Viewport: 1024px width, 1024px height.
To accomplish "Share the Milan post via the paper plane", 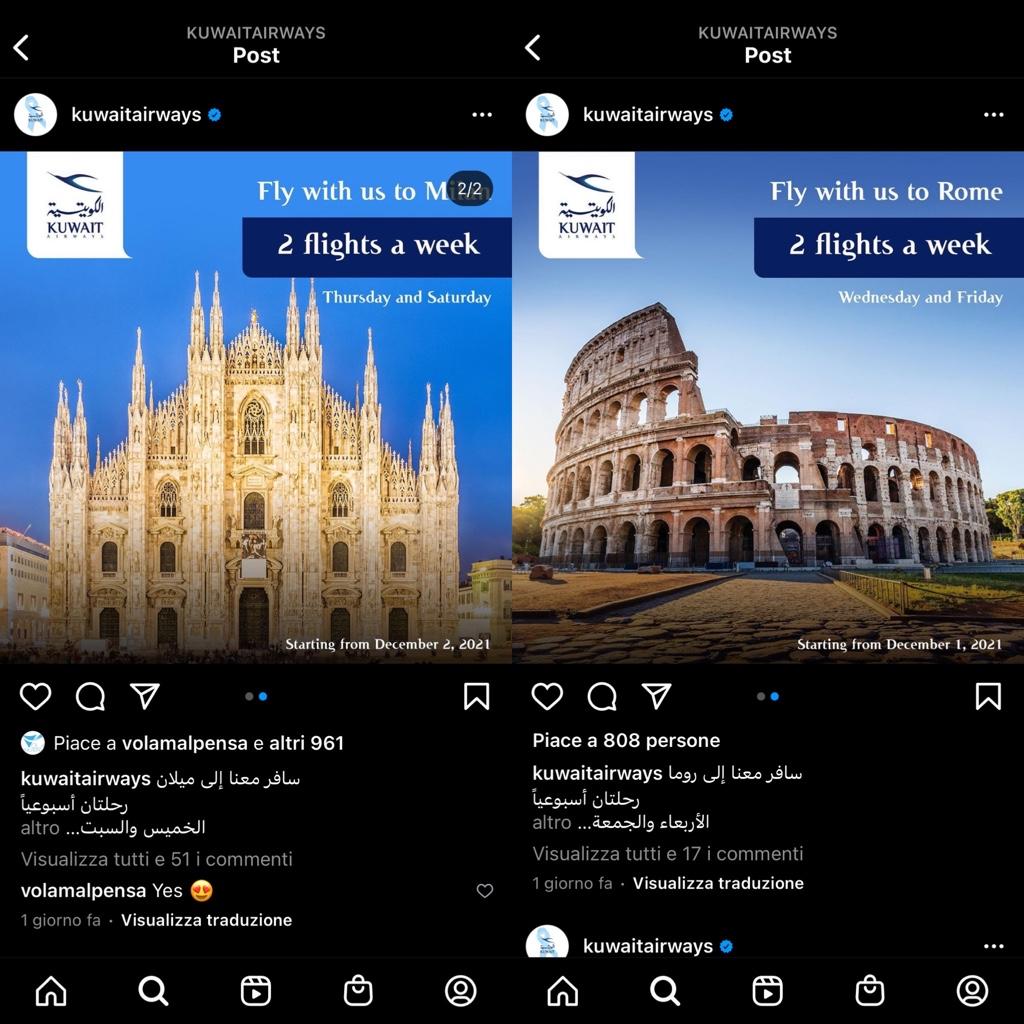I will pos(145,696).
